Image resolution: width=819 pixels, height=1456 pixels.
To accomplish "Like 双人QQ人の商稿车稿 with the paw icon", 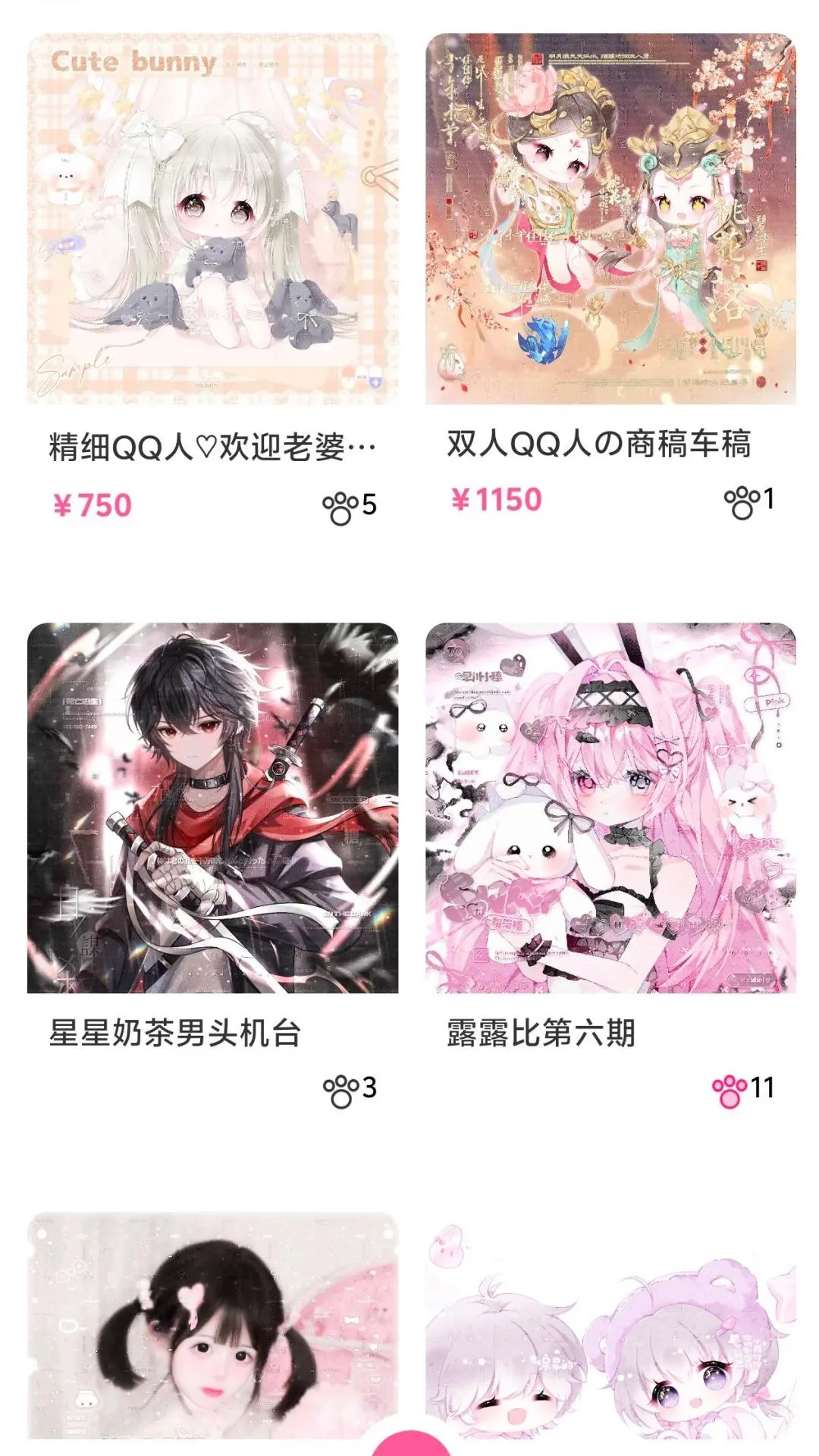I will tap(741, 501).
